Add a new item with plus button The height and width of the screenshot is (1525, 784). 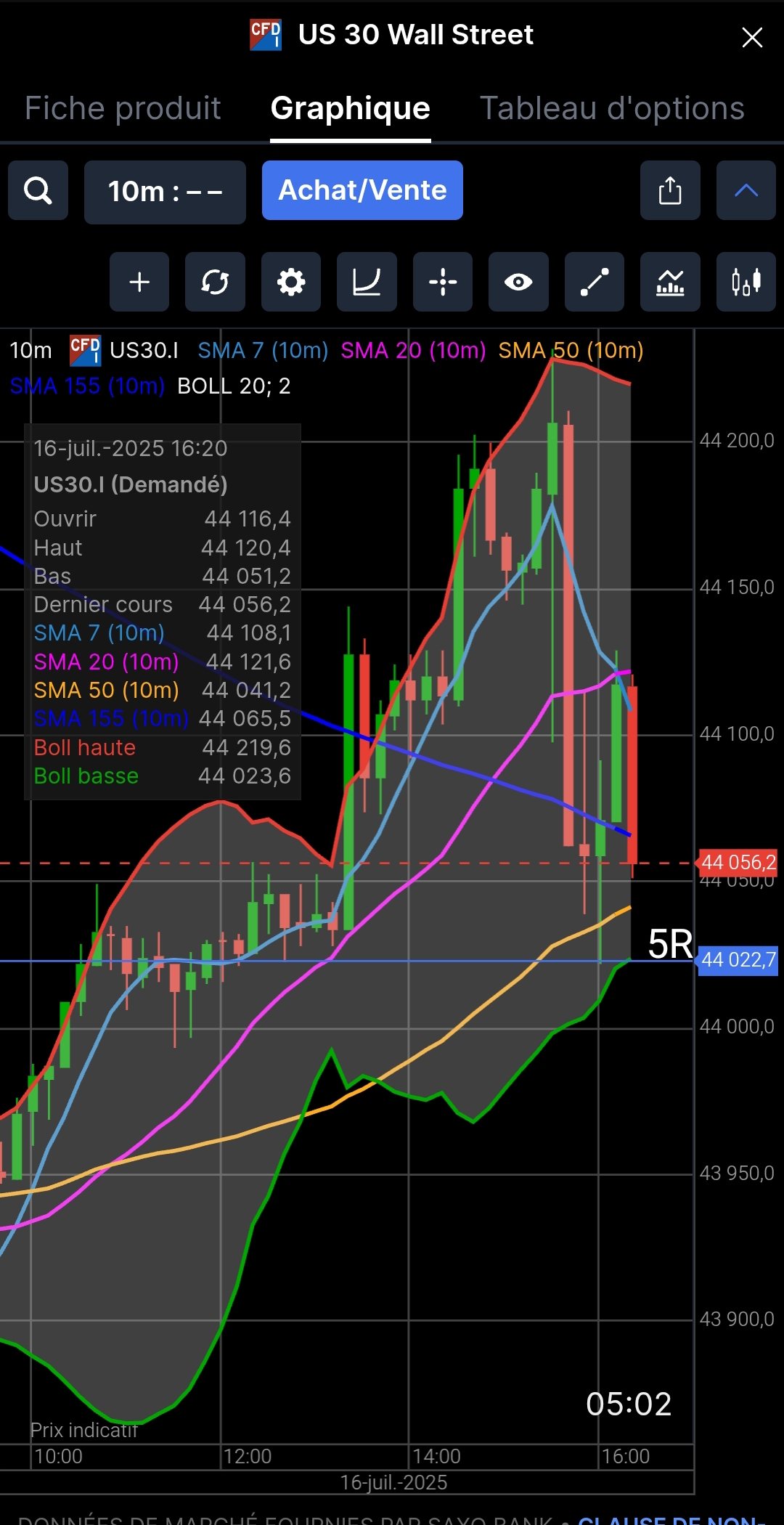(139, 282)
